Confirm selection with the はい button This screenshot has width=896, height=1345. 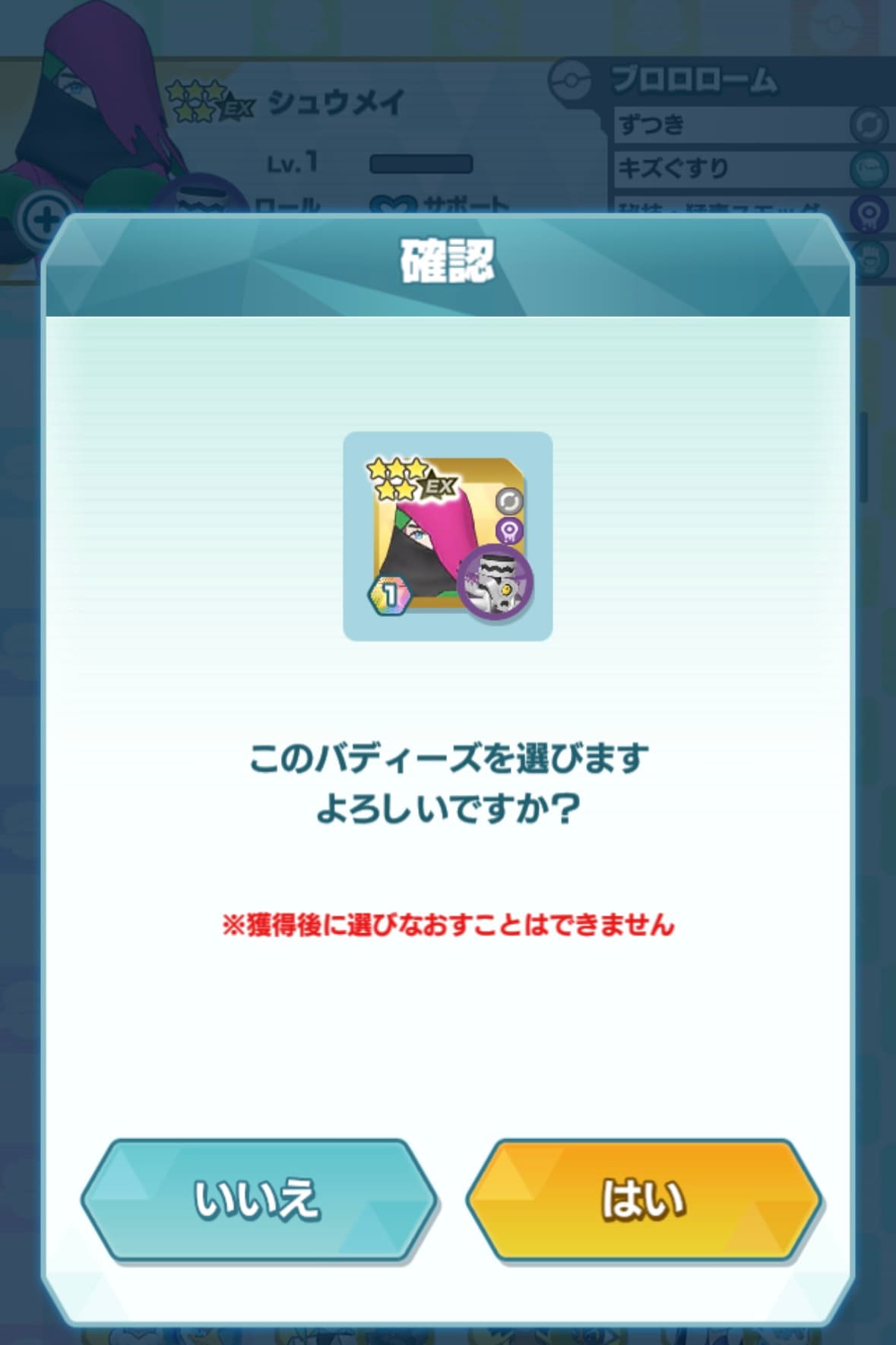[643, 1200]
